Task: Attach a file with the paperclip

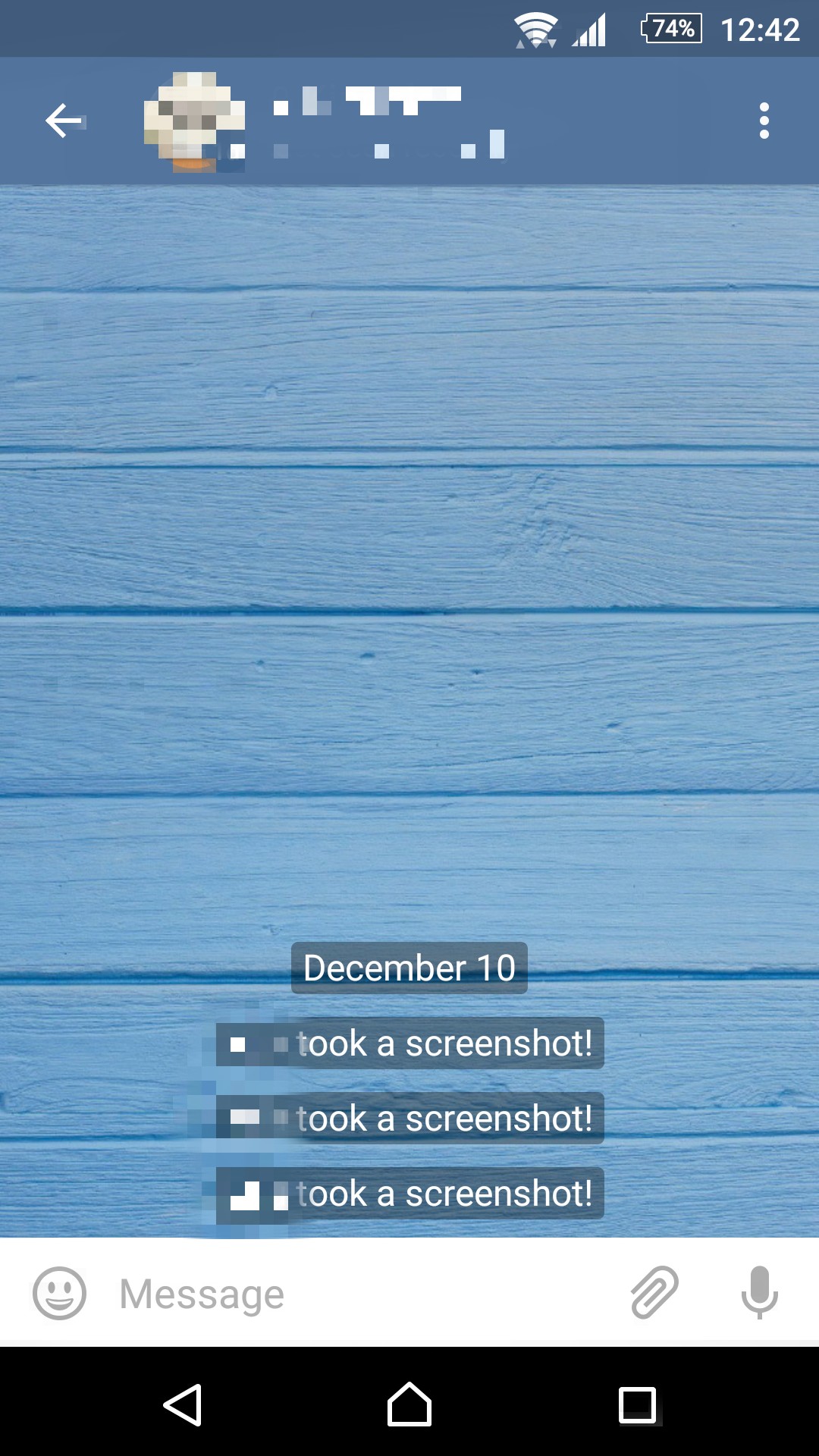Action: pos(654,1292)
